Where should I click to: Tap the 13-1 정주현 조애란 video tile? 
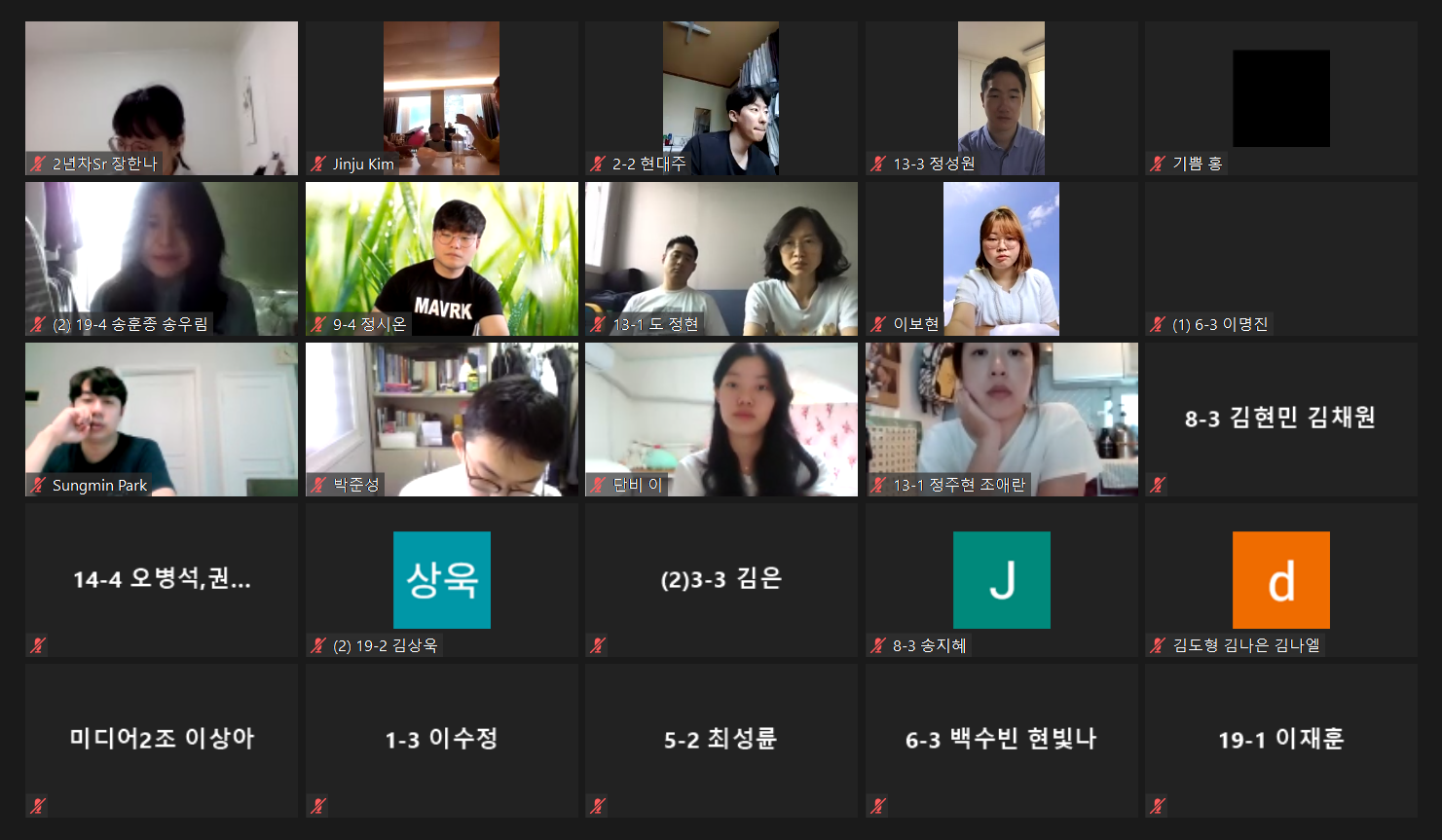[x=1001, y=419]
